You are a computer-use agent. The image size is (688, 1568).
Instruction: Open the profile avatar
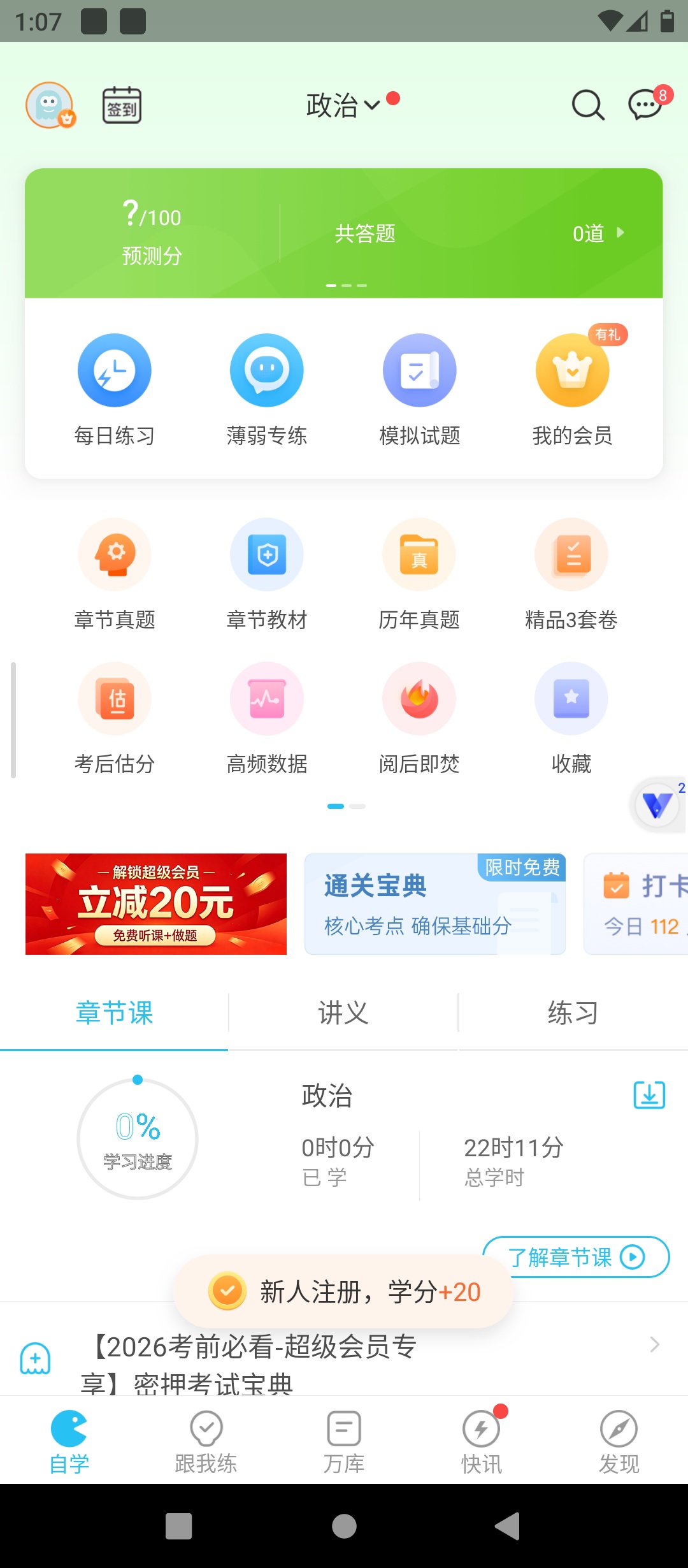coord(50,105)
